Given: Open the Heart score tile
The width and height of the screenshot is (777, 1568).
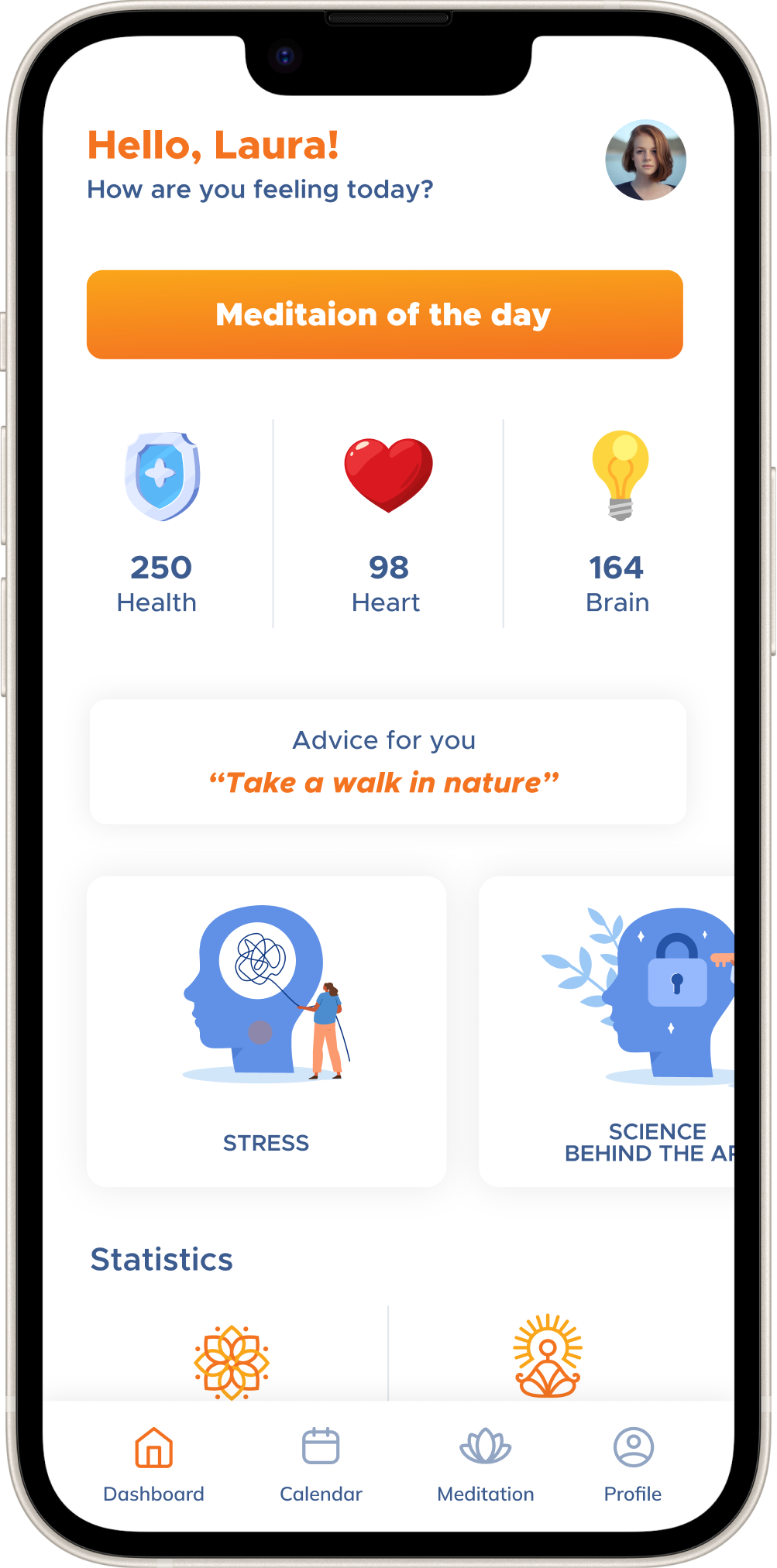Looking at the screenshot, I should pos(387,523).
